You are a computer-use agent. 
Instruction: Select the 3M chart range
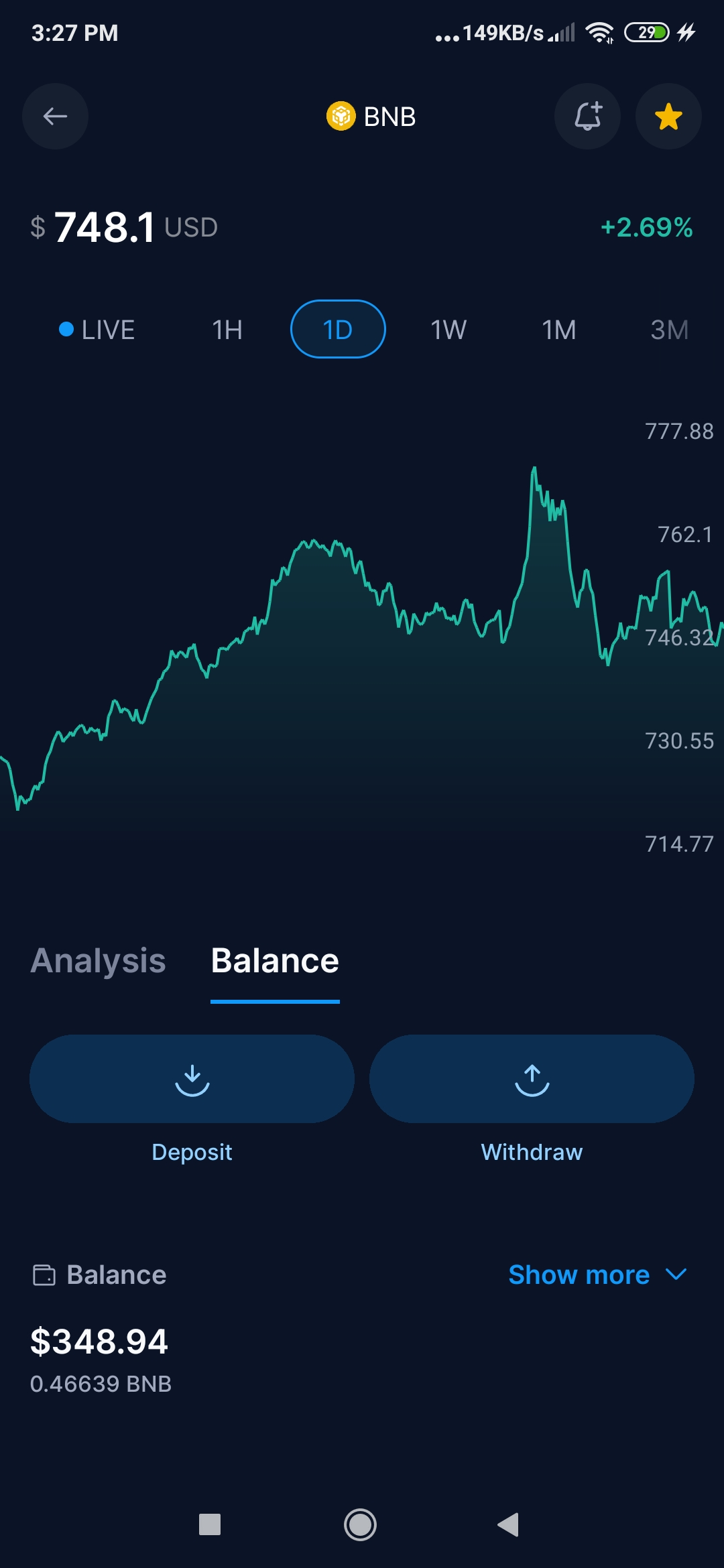click(670, 330)
